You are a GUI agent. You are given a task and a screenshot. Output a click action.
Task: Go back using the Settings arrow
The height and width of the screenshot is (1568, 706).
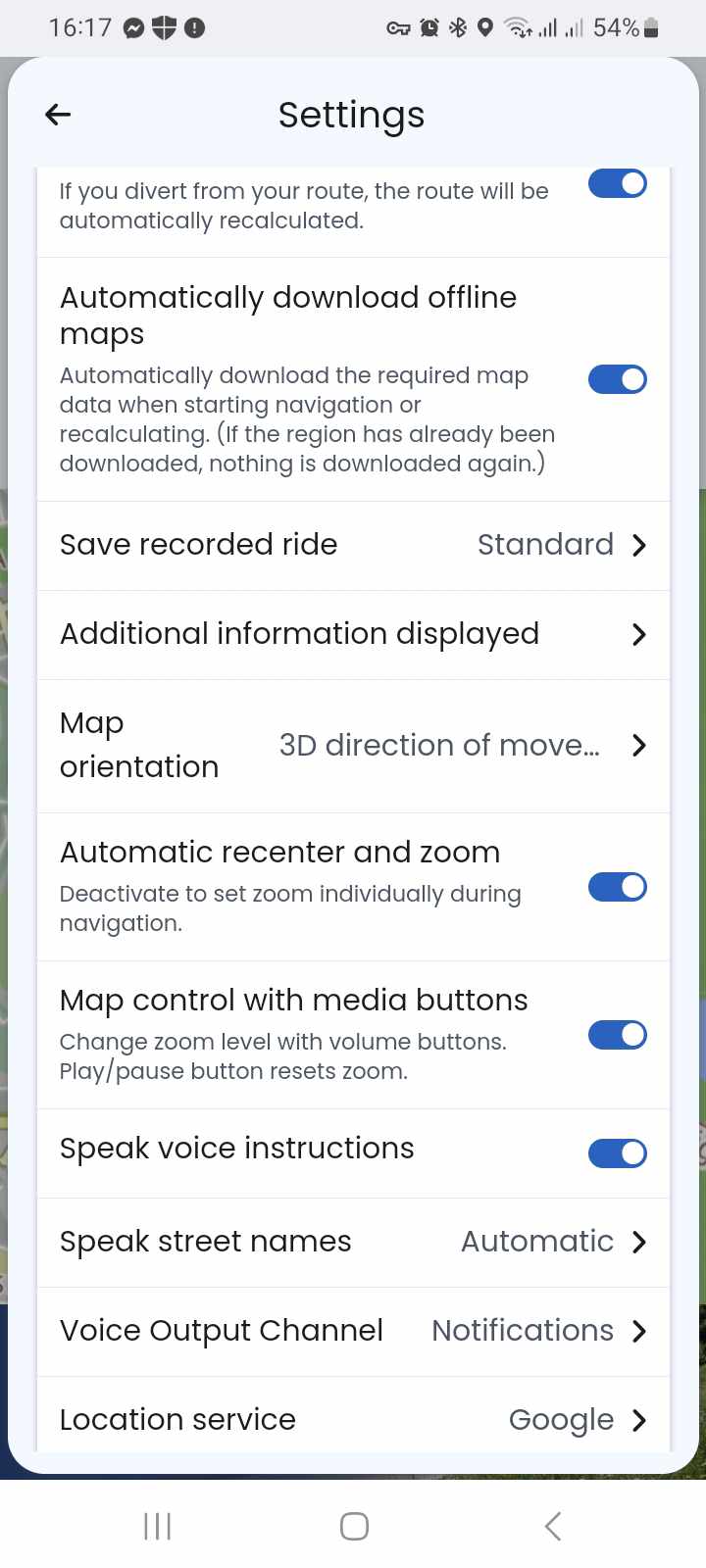59,115
